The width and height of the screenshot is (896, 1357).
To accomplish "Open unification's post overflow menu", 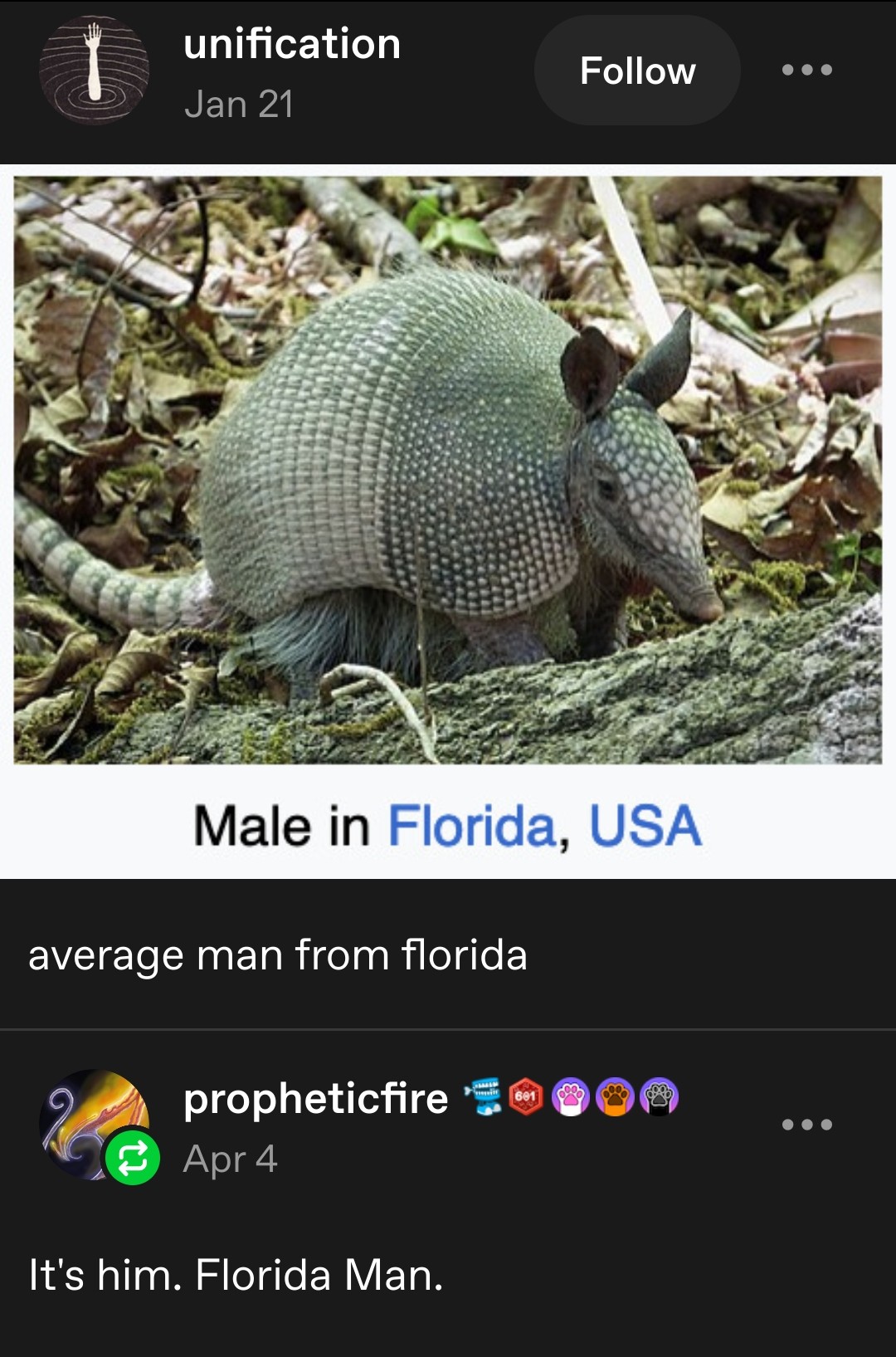I will tap(806, 70).
